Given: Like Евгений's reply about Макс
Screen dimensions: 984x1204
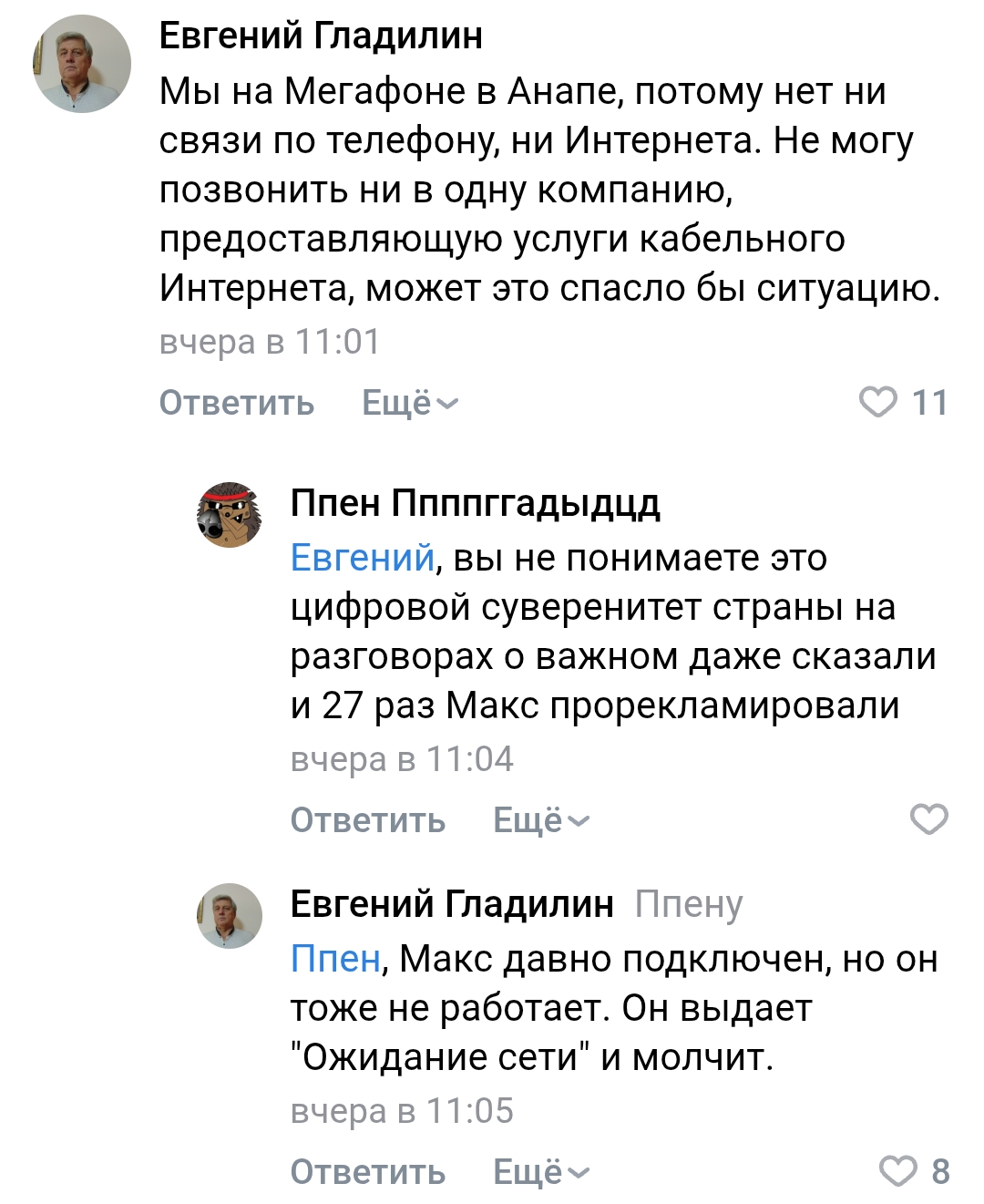Looking at the screenshot, I should pyautogui.click(x=897, y=1170).
